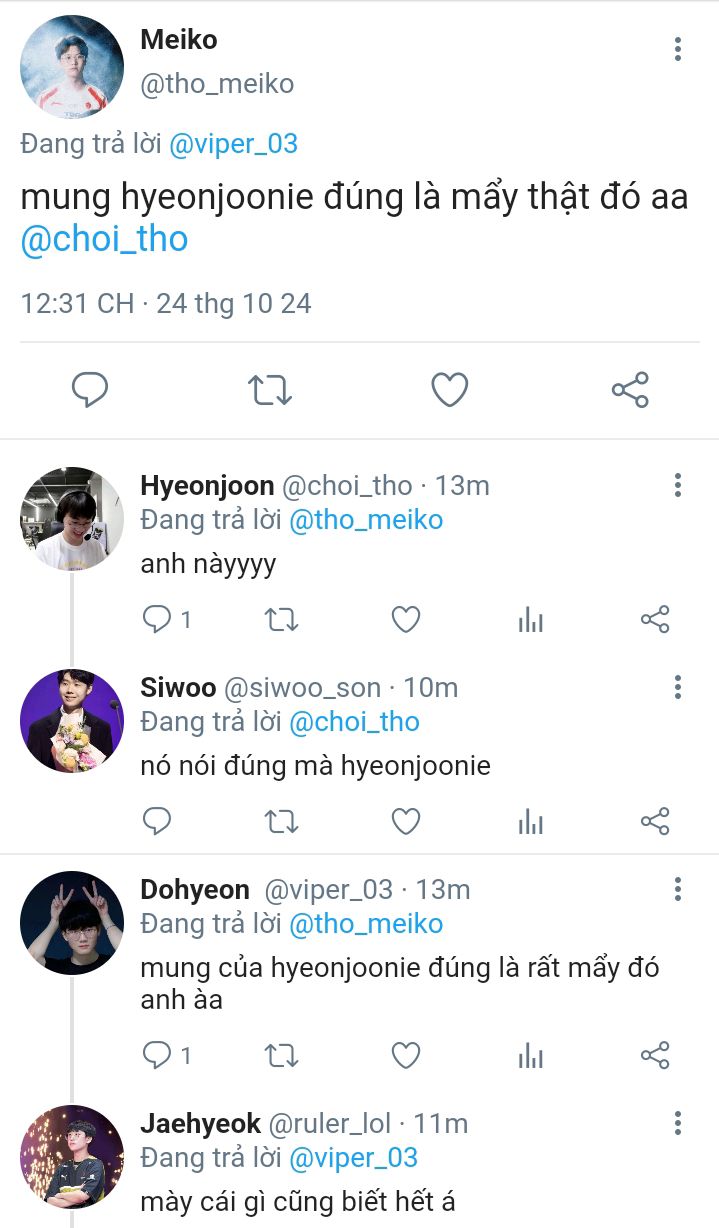Viewport: 719px width, 1228px height.
Task: Open reply thread on Dohyeon's comment
Action: tap(157, 1055)
